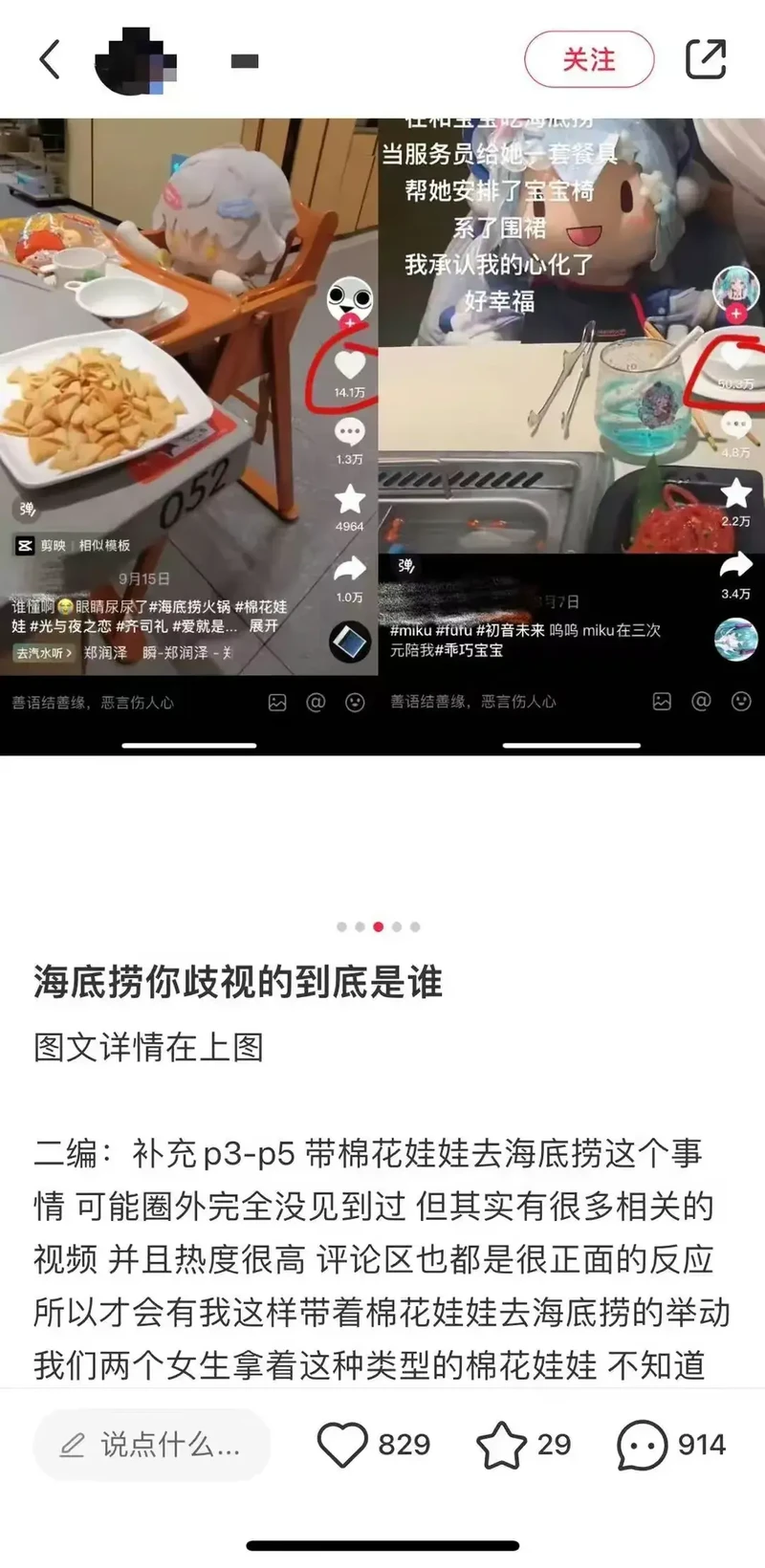Open the 说点什么 comment input field
765x1568 pixels.
click(151, 1445)
